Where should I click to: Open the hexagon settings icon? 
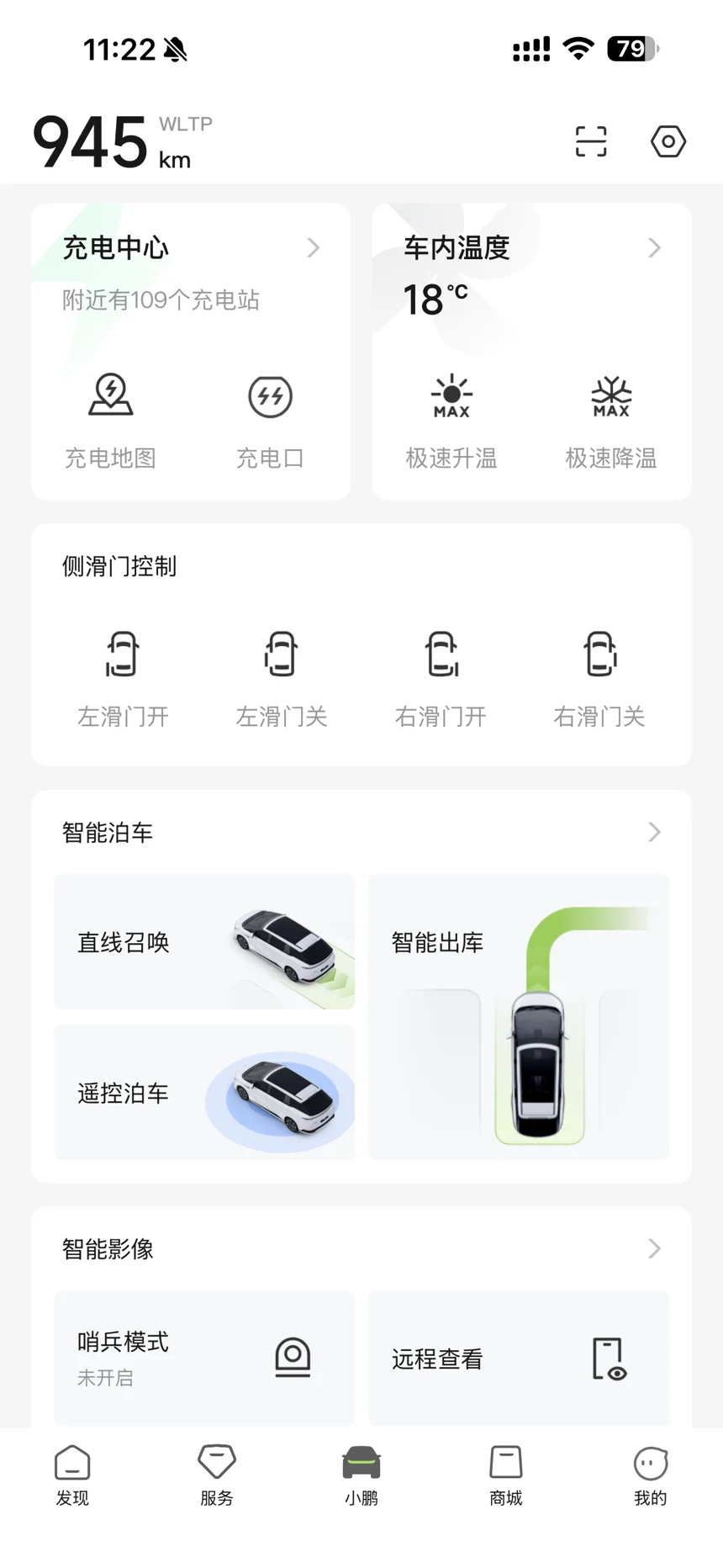click(668, 141)
